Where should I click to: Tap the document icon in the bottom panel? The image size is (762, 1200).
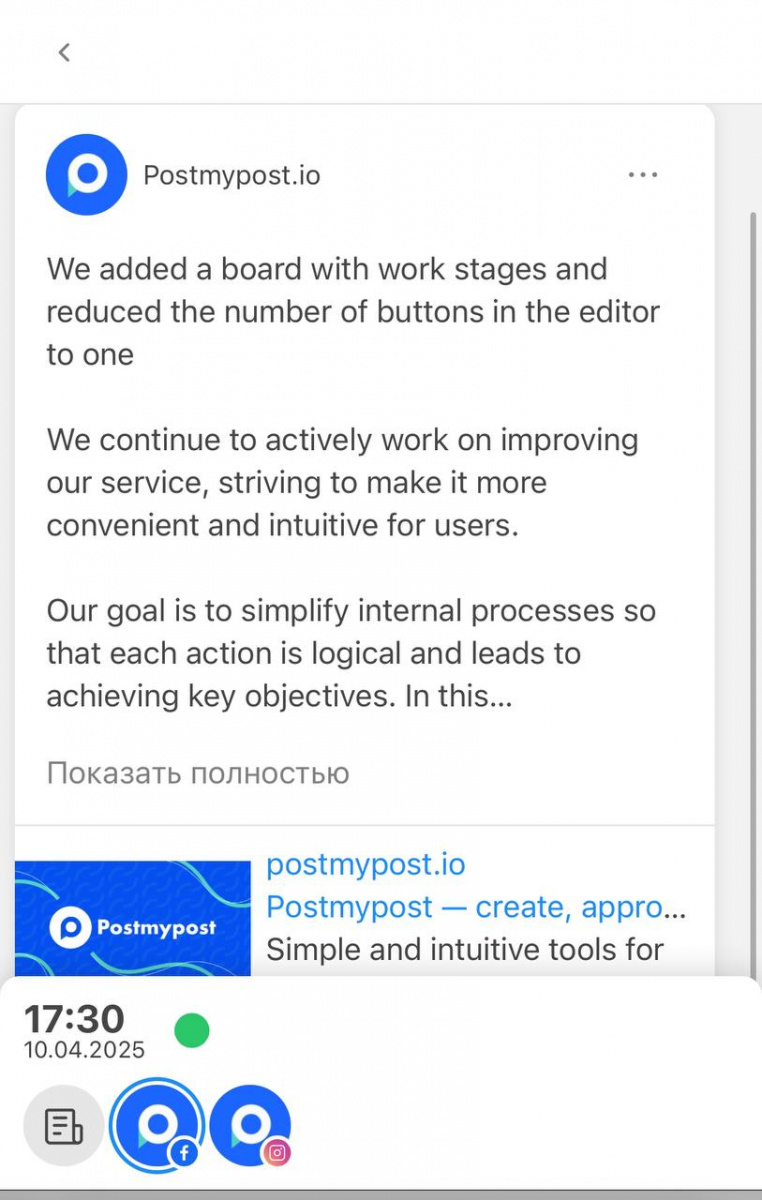pyautogui.click(x=64, y=1126)
